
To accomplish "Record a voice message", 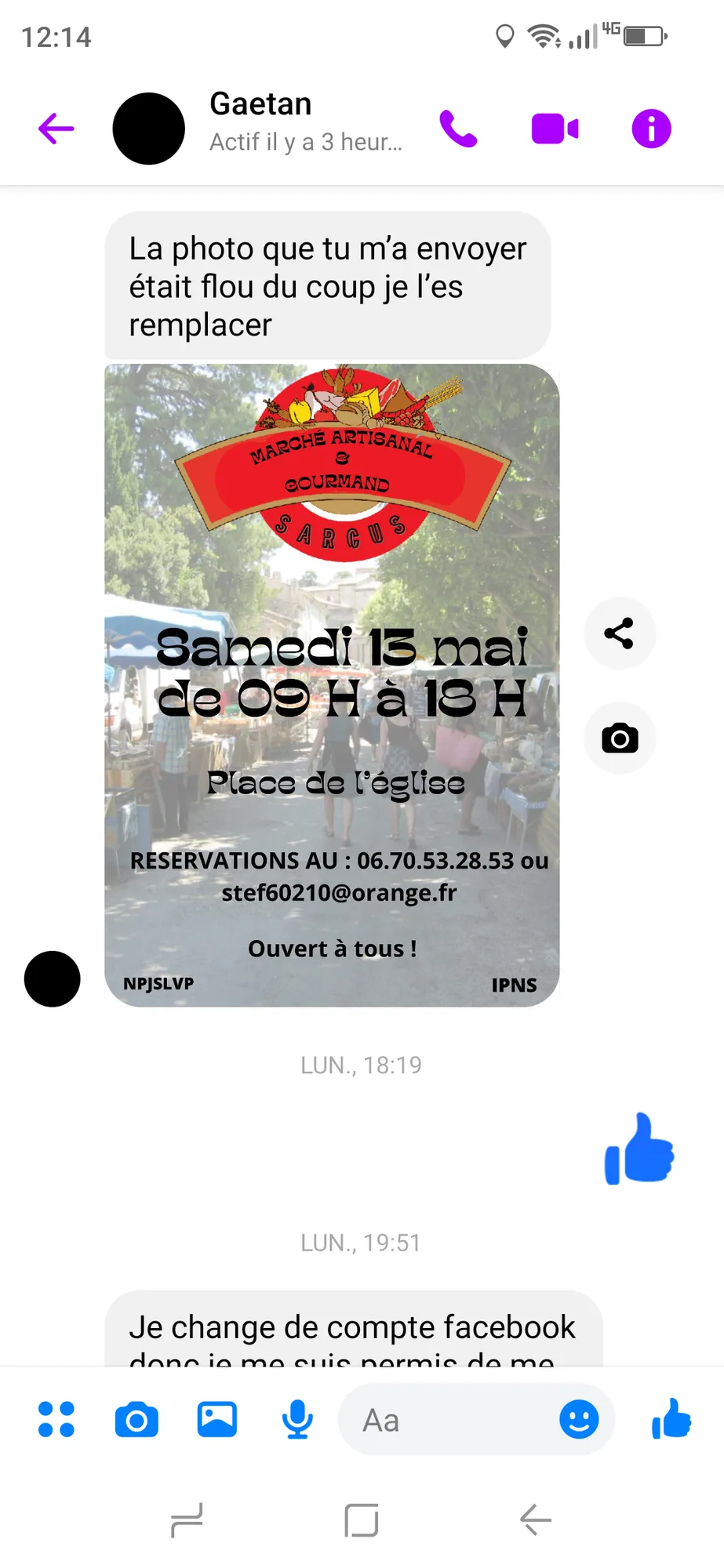I will coord(297,1419).
